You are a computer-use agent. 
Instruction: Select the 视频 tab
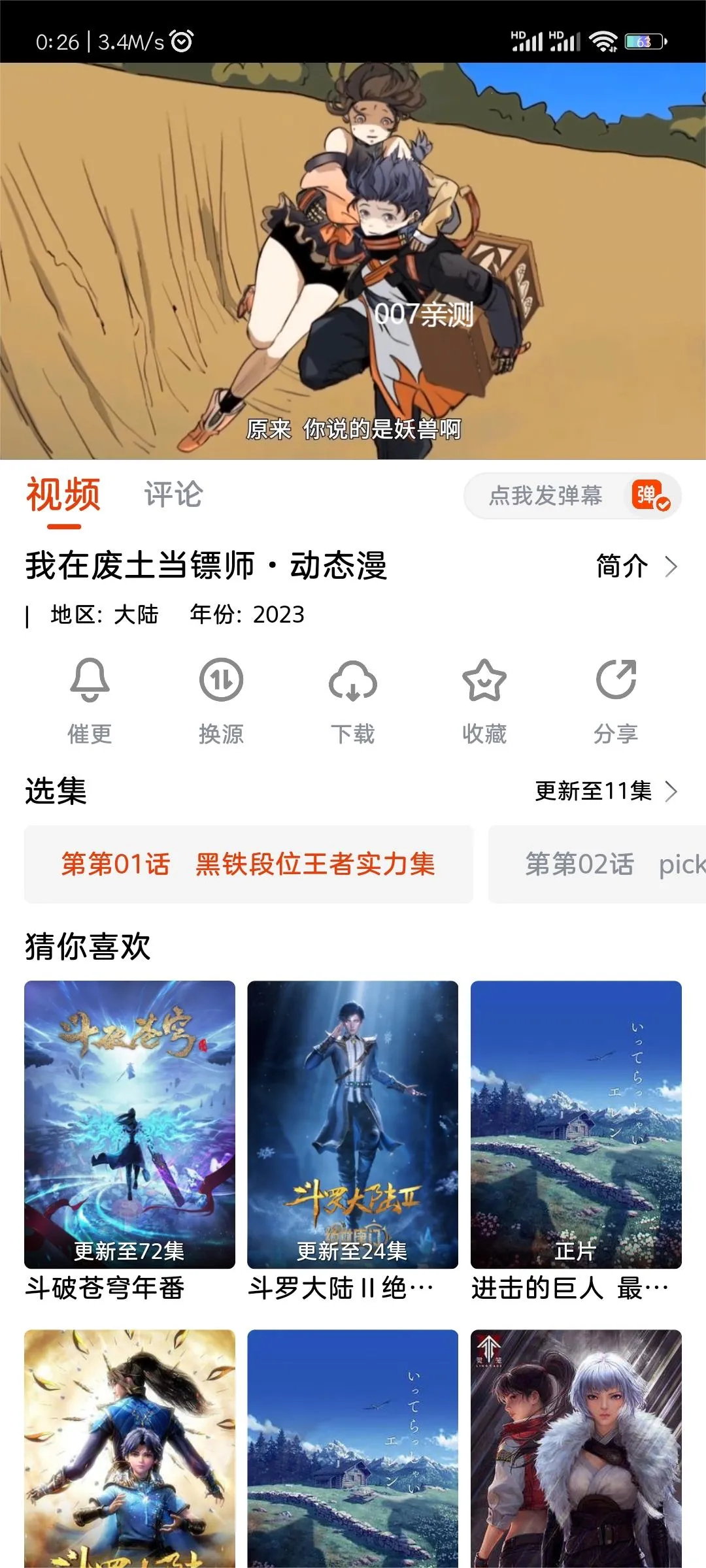(x=62, y=497)
